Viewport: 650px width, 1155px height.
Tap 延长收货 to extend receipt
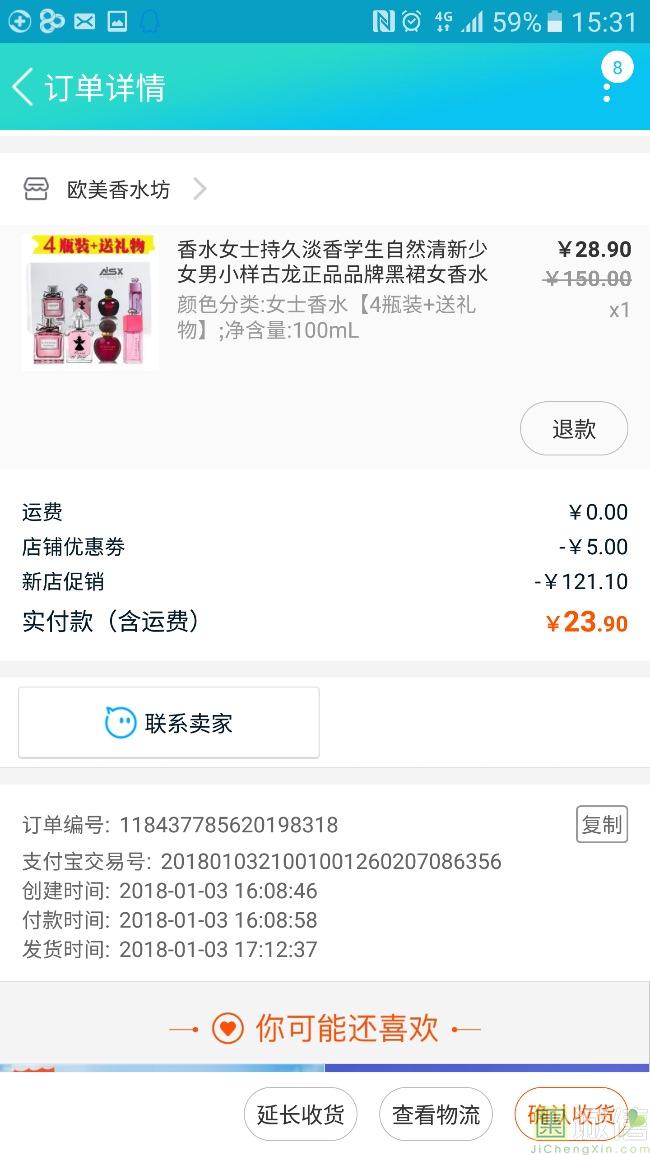coord(300,1114)
